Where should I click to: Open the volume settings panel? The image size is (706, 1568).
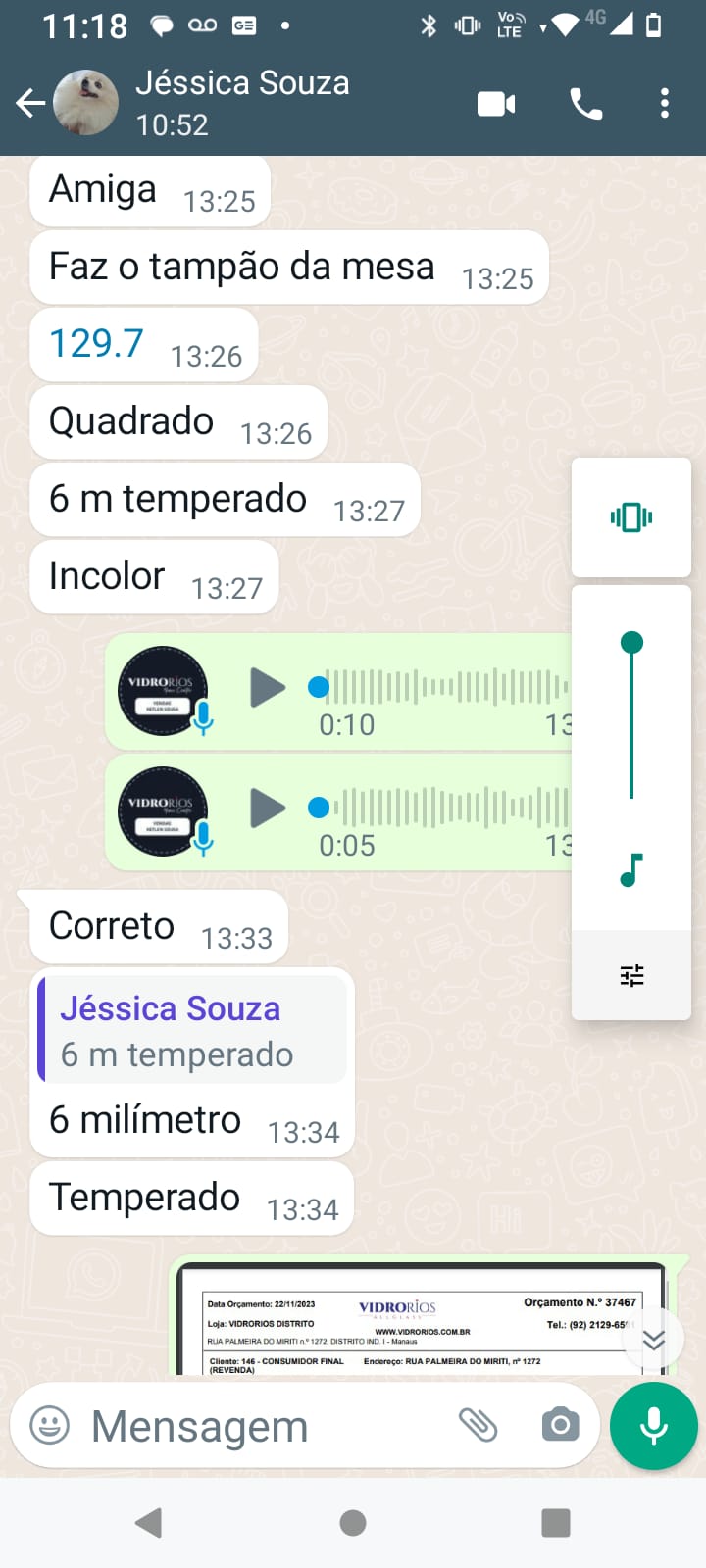(x=631, y=975)
